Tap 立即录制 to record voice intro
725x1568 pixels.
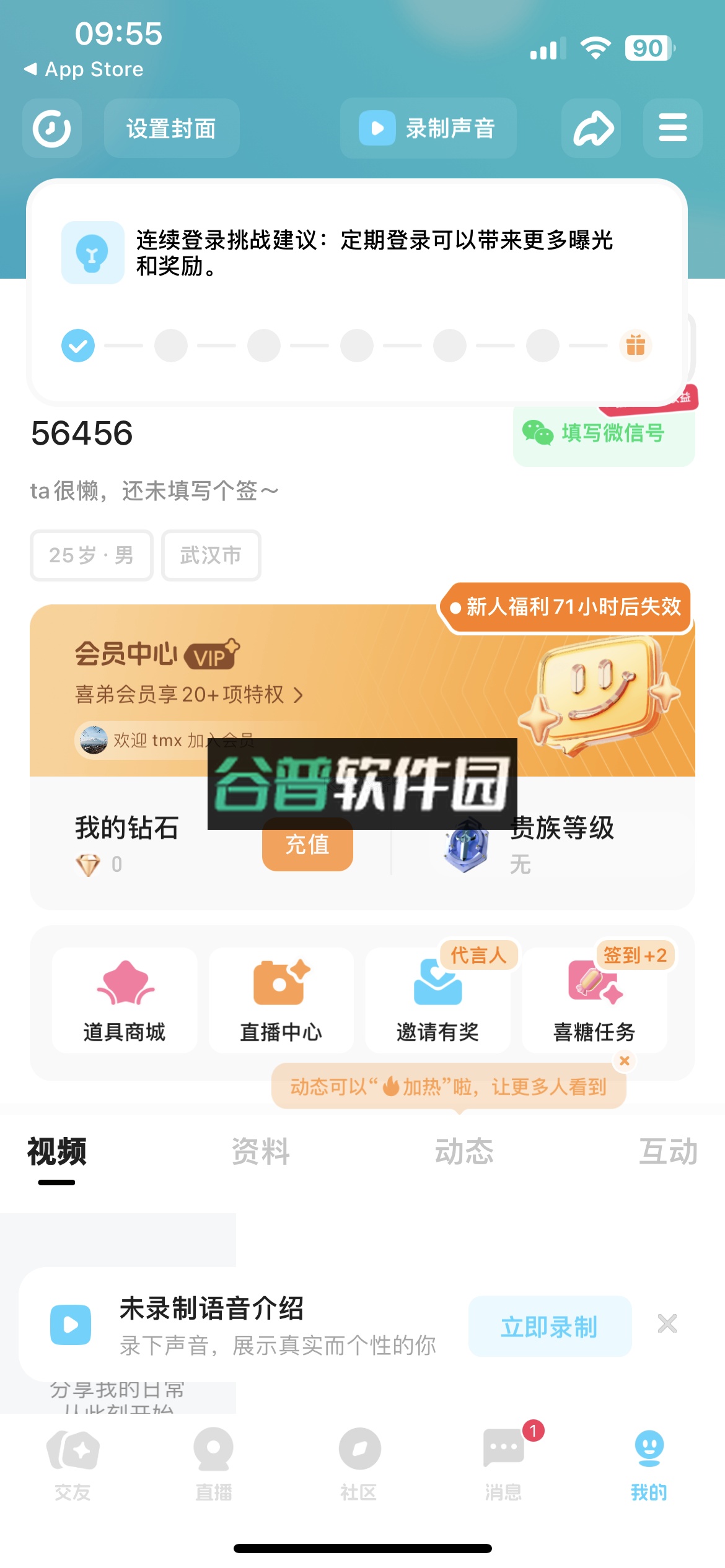(549, 1326)
